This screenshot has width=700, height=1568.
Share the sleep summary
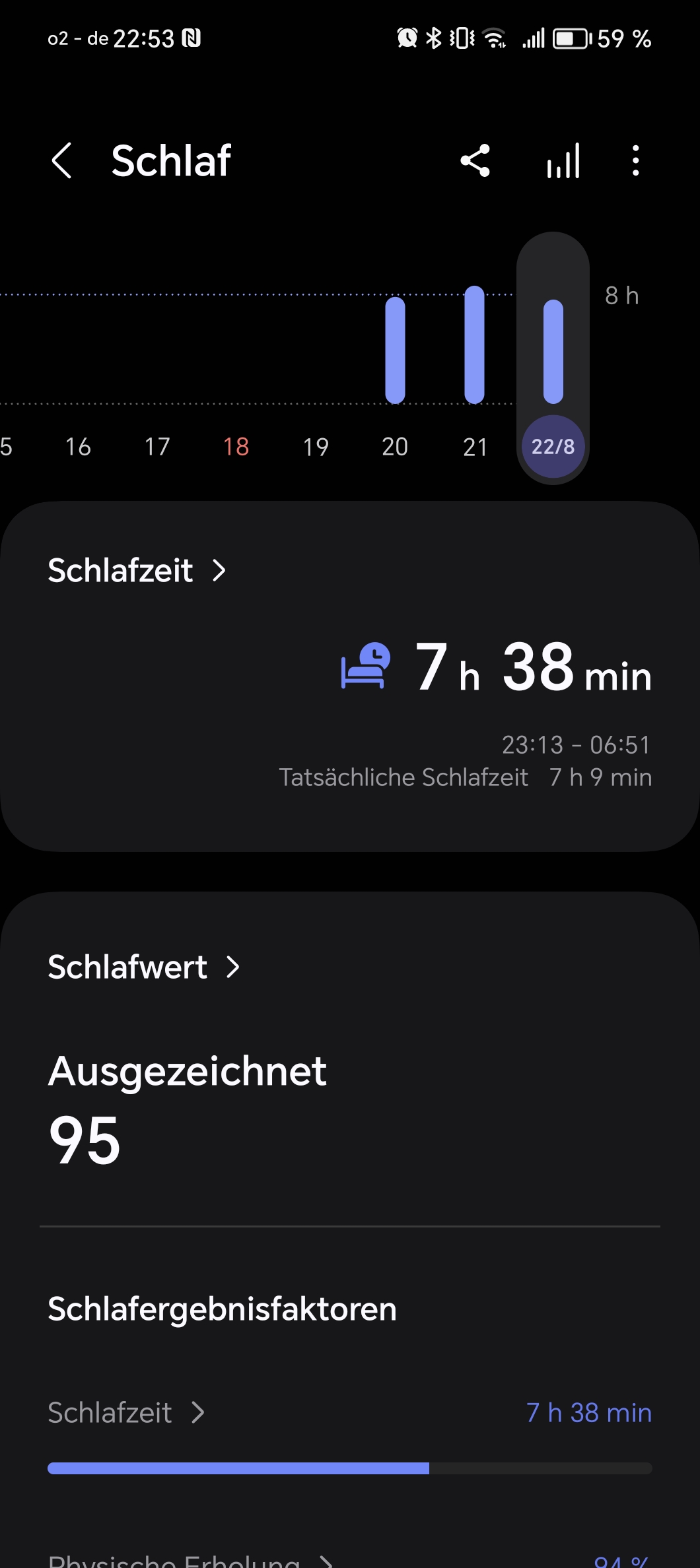click(x=475, y=160)
